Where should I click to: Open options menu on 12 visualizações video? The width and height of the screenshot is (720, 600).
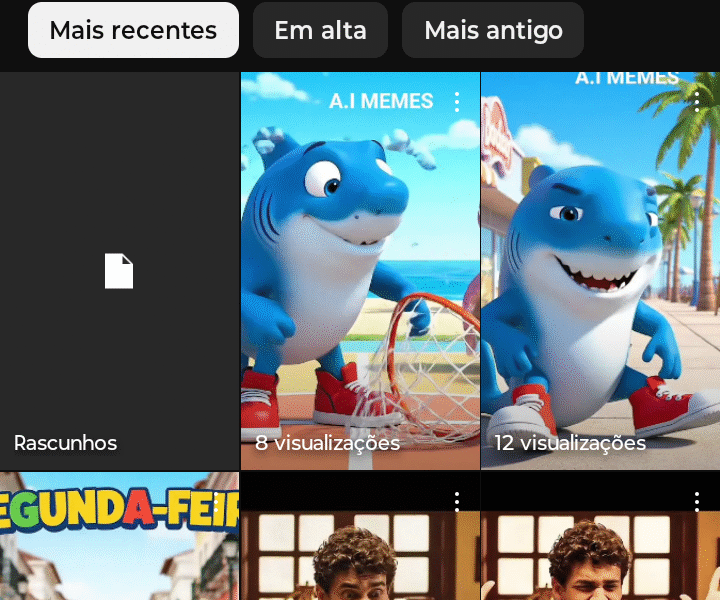(x=697, y=100)
